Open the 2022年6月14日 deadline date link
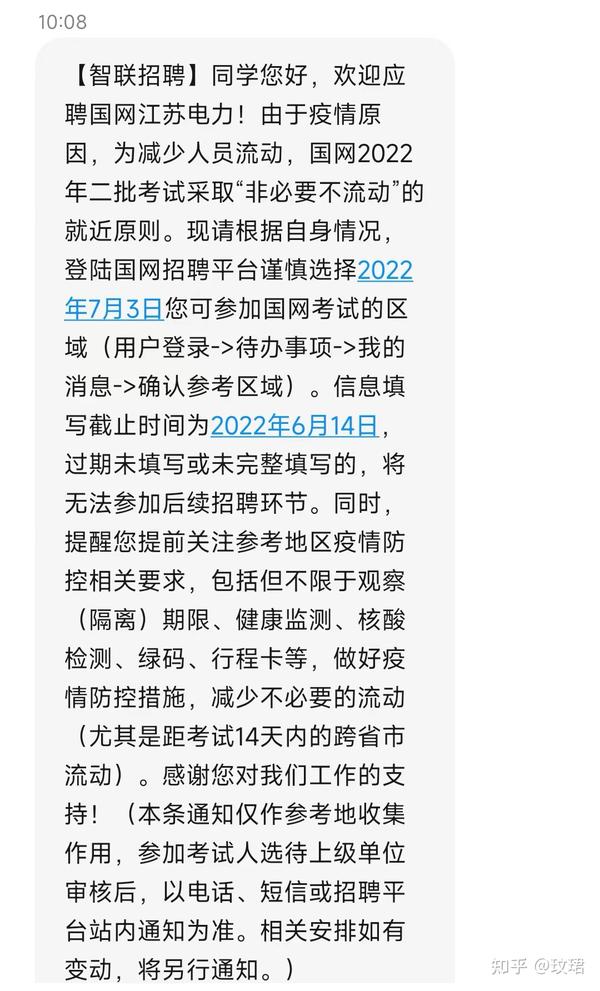 pos(295,426)
